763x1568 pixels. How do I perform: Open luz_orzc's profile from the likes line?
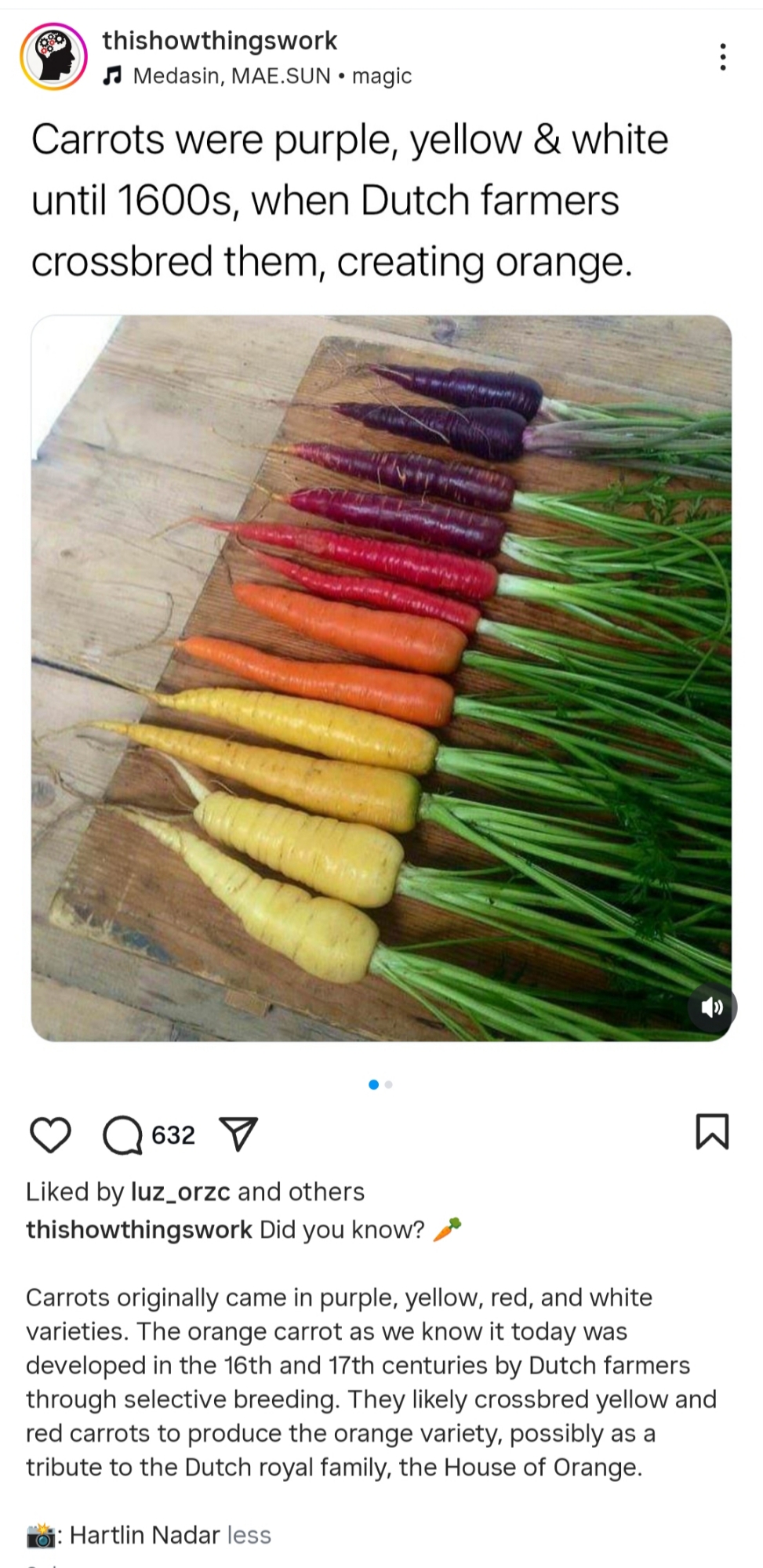coord(180,1192)
